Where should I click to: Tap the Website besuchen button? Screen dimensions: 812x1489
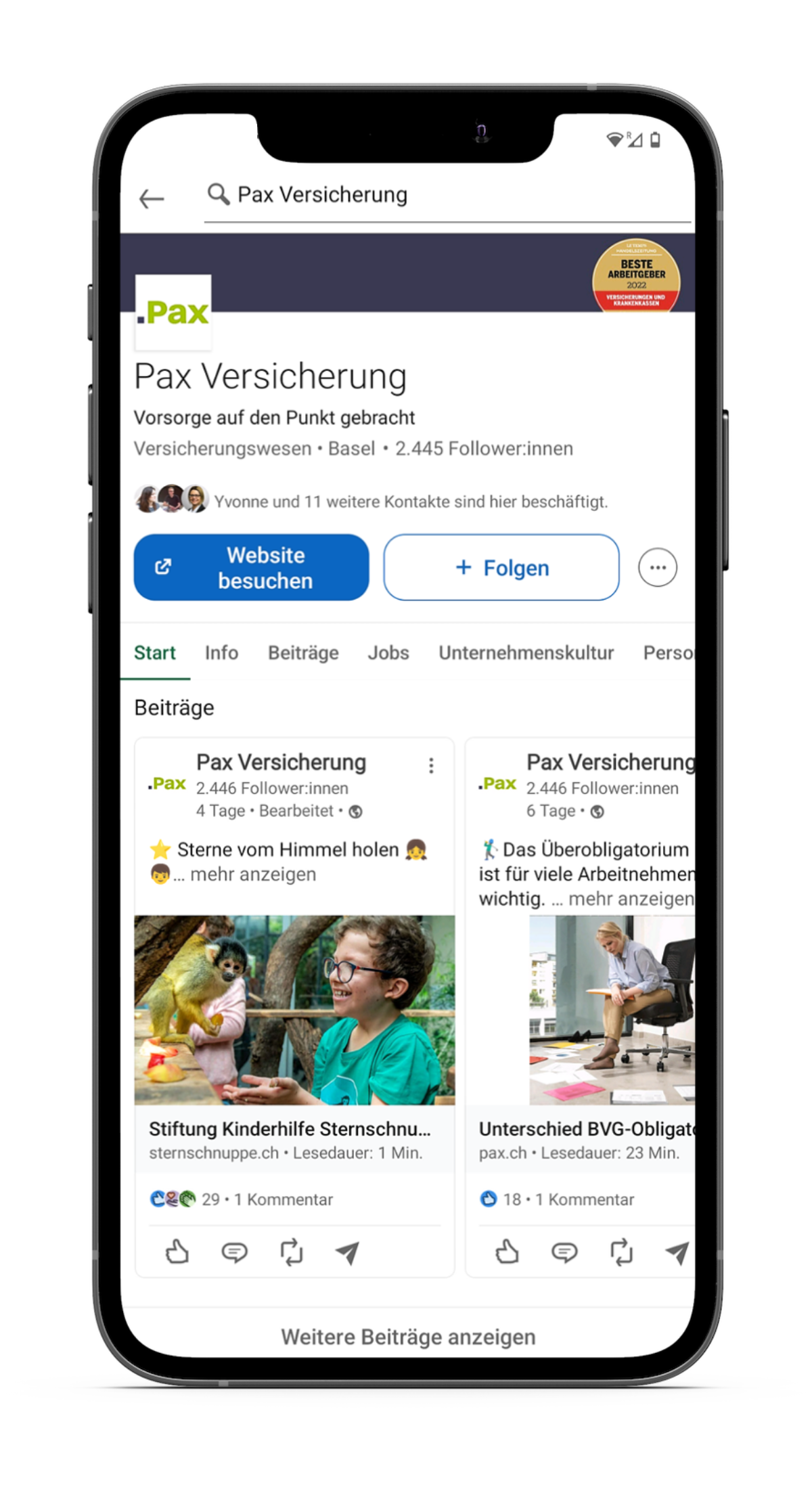(251, 567)
